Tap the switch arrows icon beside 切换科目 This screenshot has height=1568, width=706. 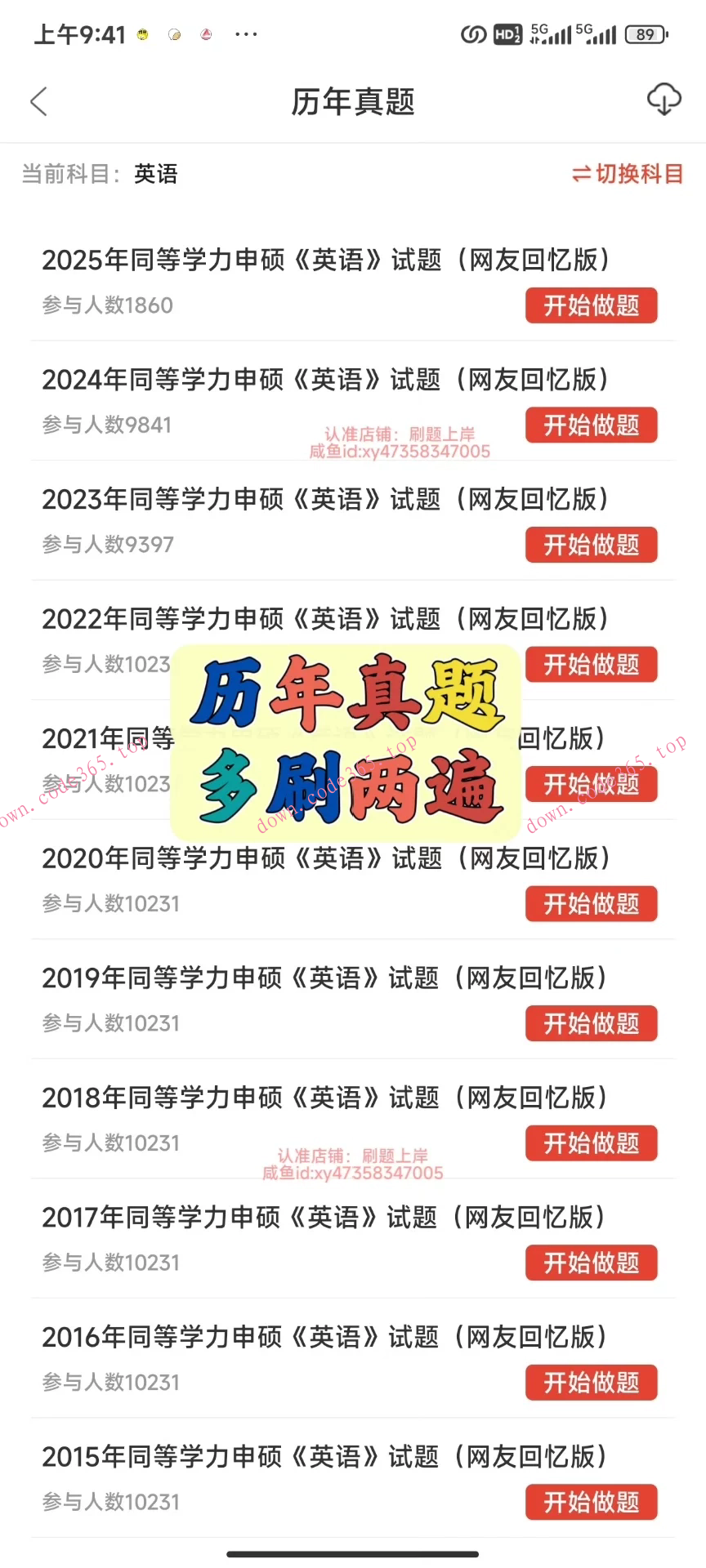[581, 173]
